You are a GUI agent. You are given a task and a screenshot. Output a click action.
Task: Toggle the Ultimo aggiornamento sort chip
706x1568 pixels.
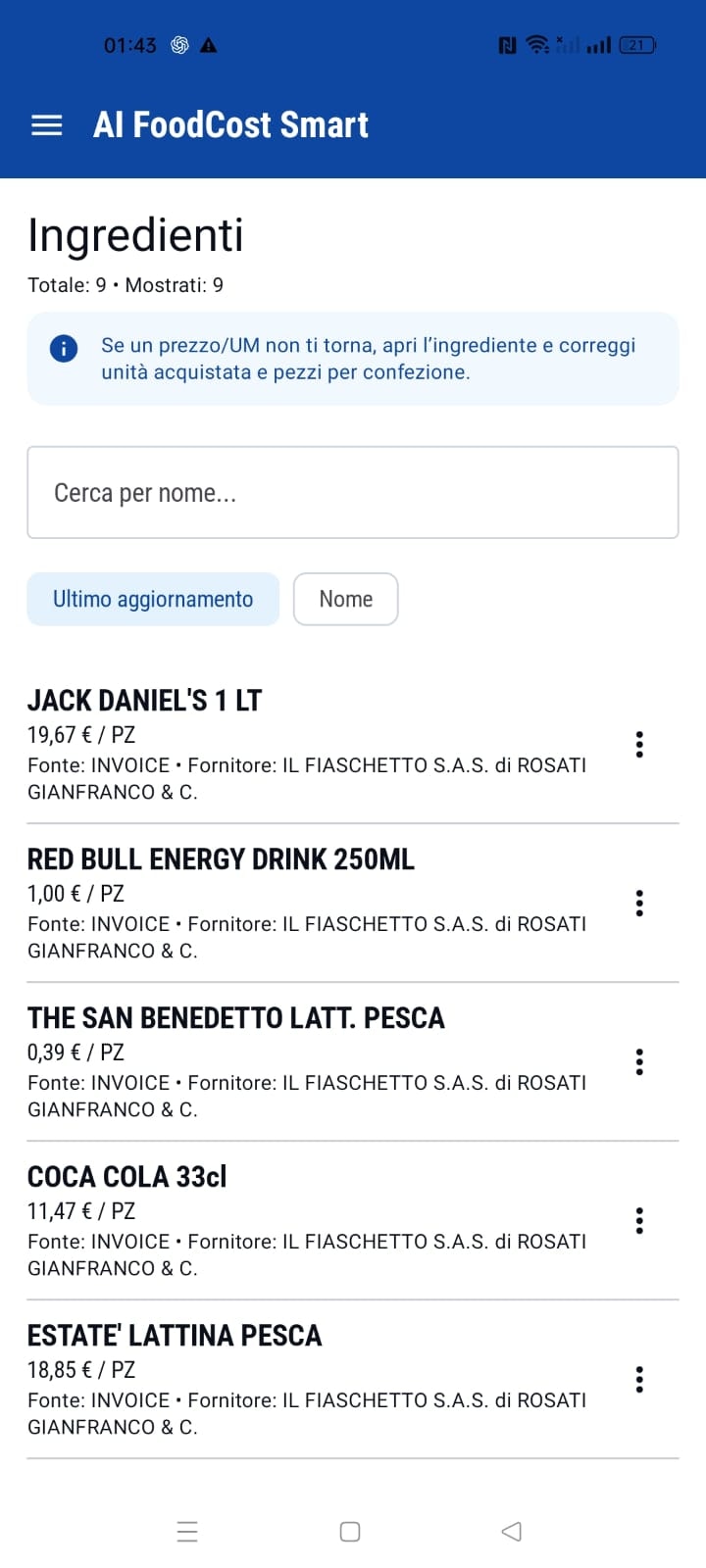(153, 599)
